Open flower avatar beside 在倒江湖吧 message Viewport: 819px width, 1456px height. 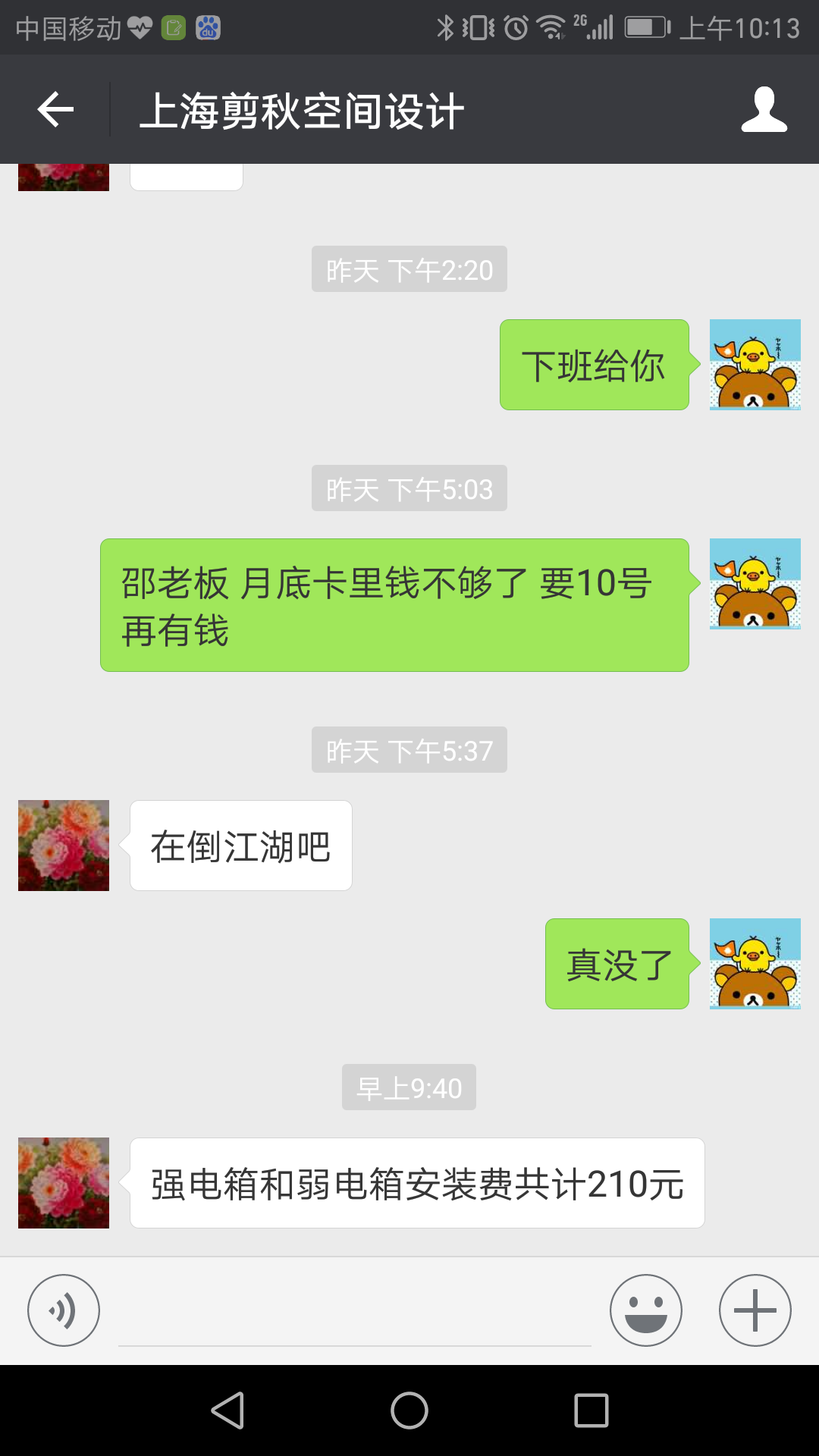tap(64, 846)
